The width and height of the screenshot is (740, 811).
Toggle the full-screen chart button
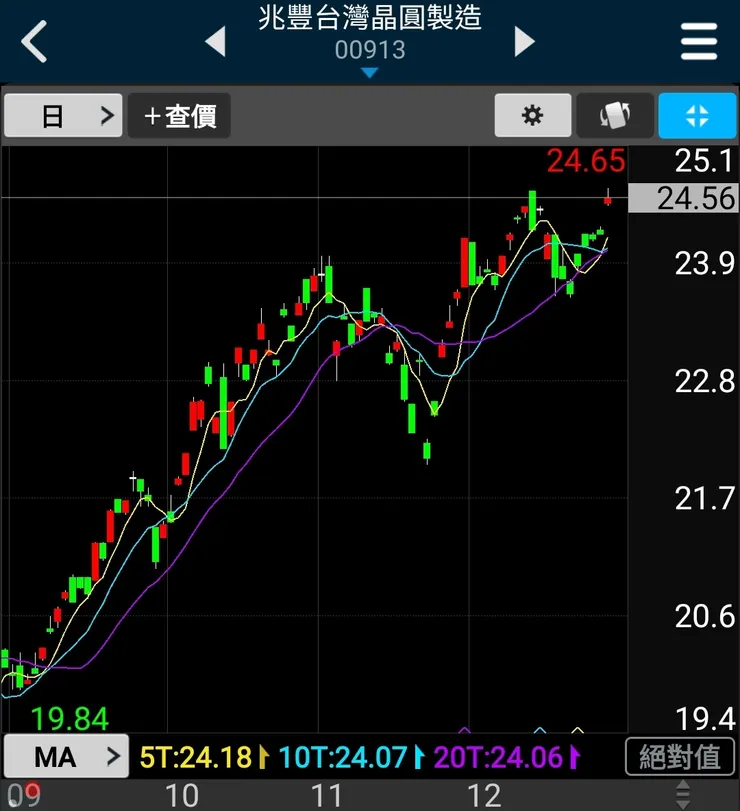[697, 116]
